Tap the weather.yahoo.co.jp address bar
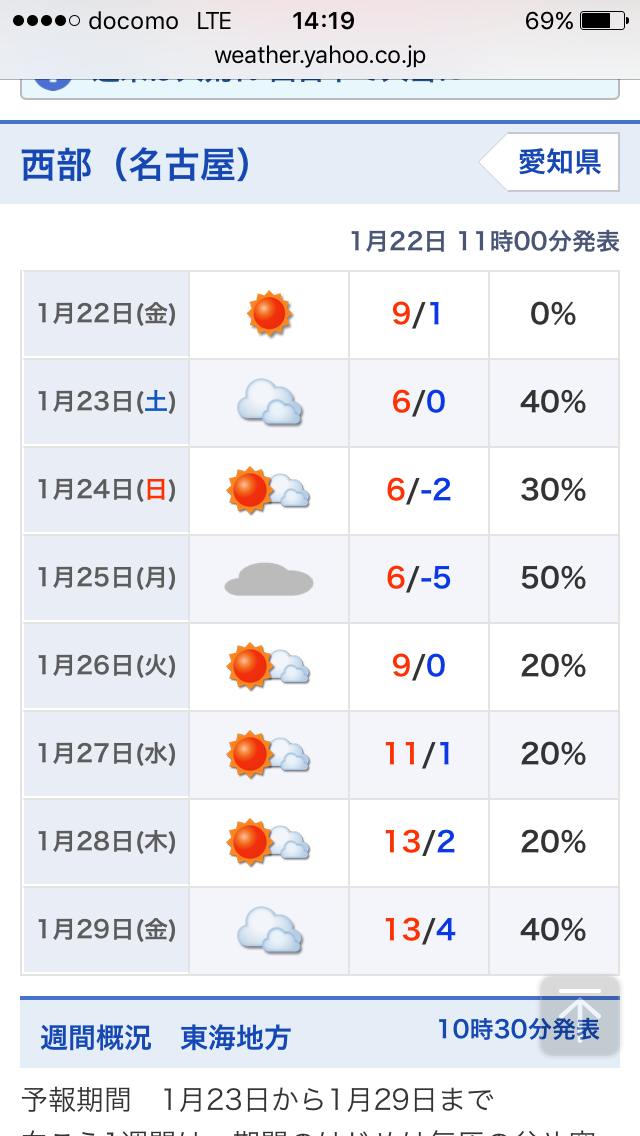The width and height of the screenshot is (640, 1136). point(320,55)
